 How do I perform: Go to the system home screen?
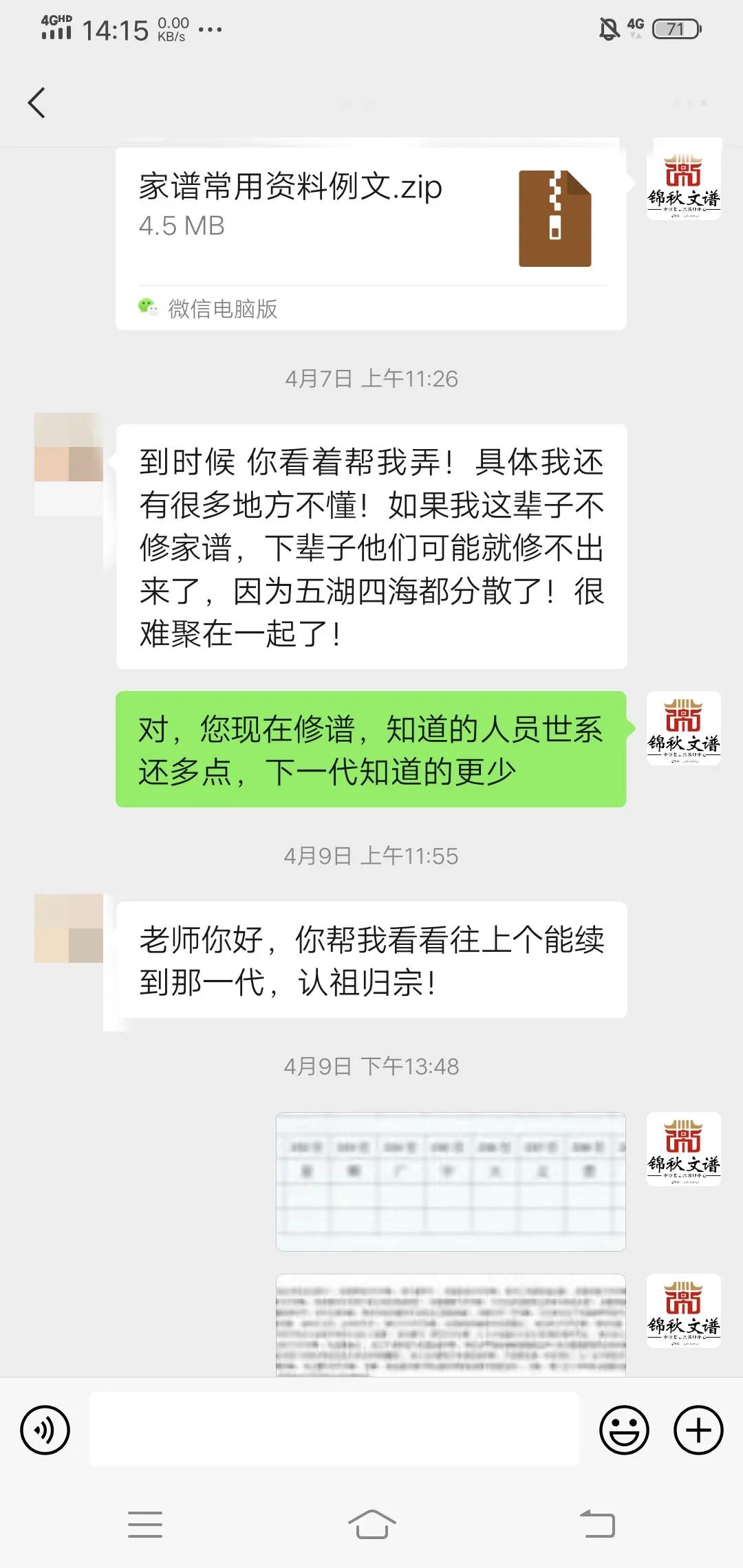point(371,1525)
